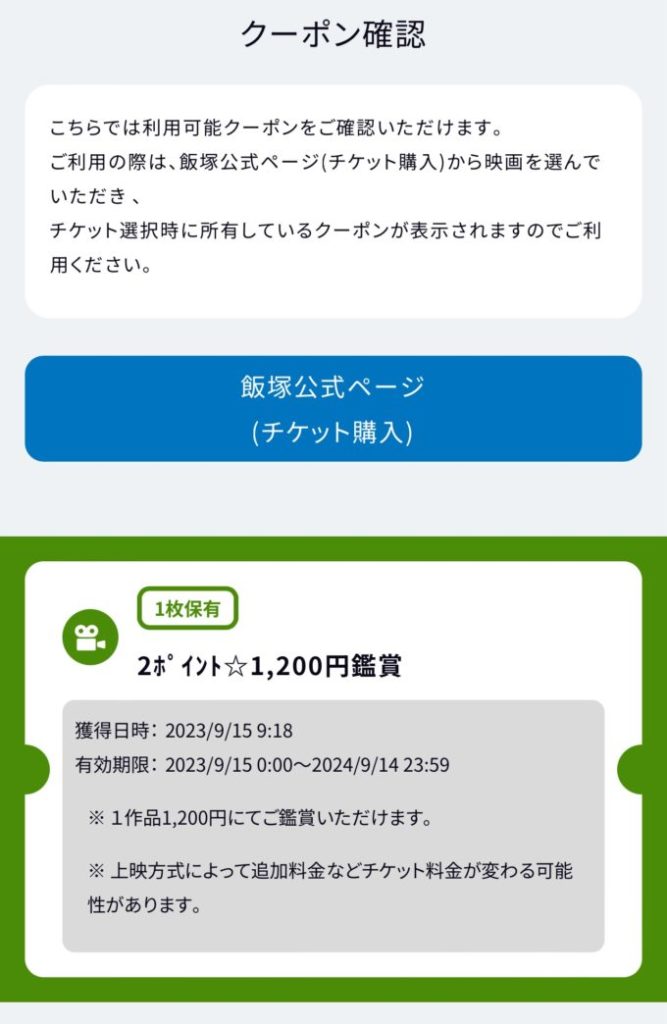Open 飯塚公式ページ (チケット購入) button
Screen dimensions: 667x1024
333,408
